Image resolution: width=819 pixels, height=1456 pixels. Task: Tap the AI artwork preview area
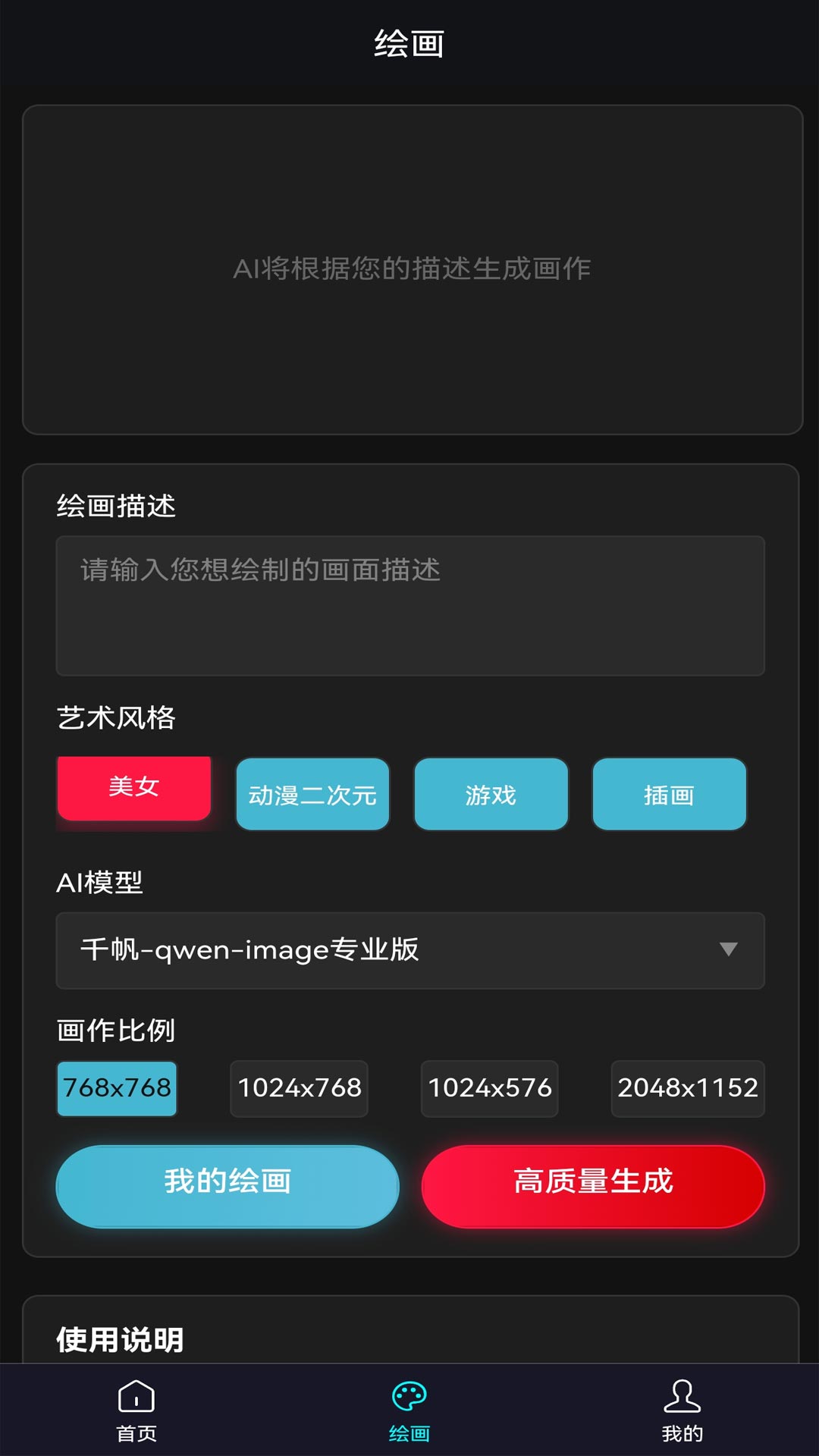click(x=409, y=268)
